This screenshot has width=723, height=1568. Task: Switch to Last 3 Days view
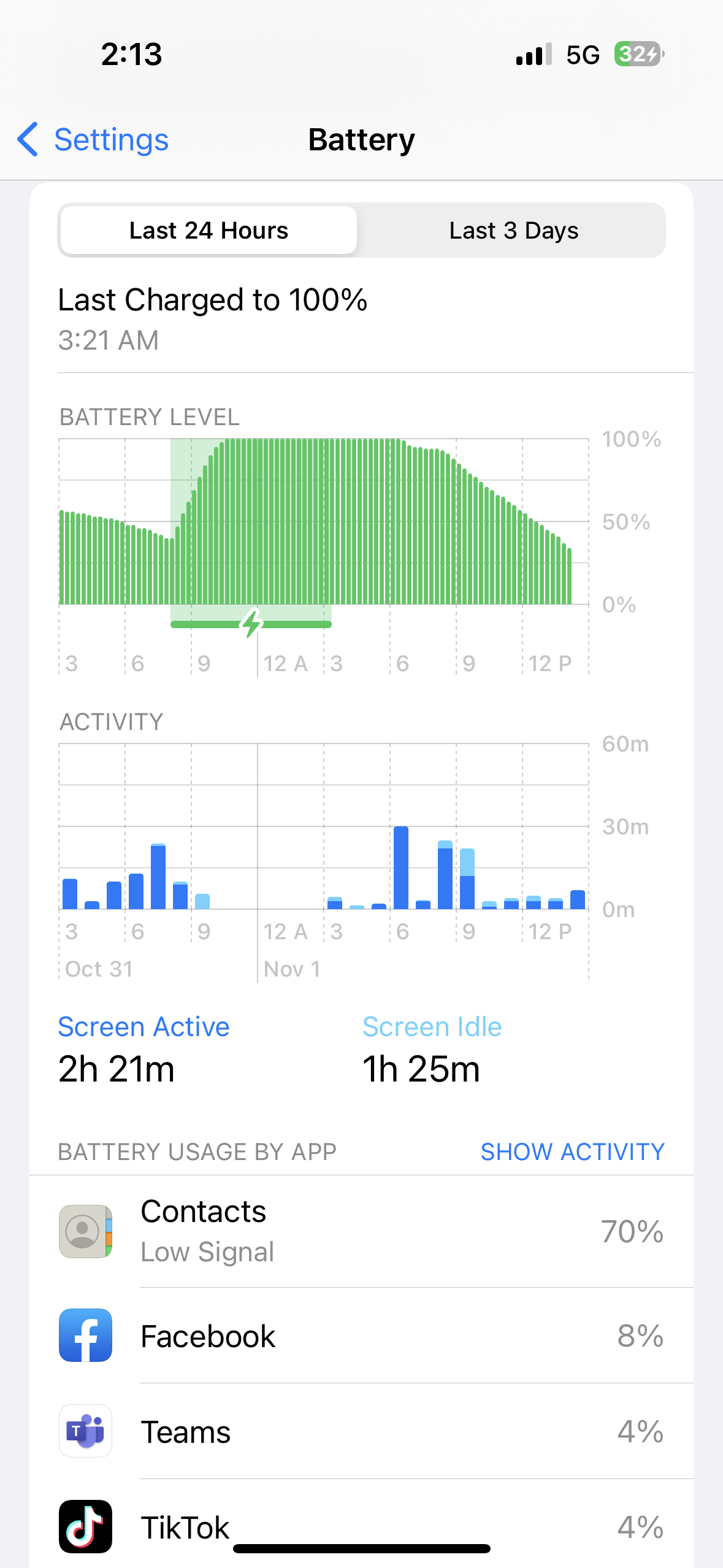coord(513,231)
